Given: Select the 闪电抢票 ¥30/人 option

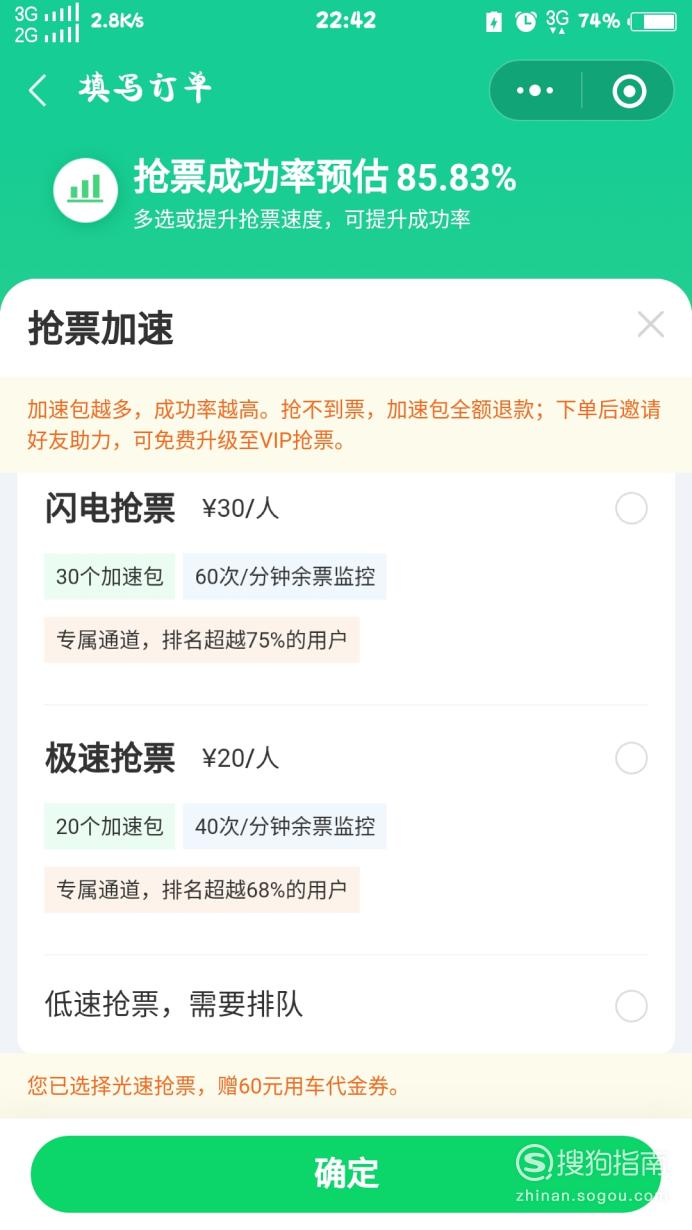Looking at the screenshot, I should (x=631, y=509).
